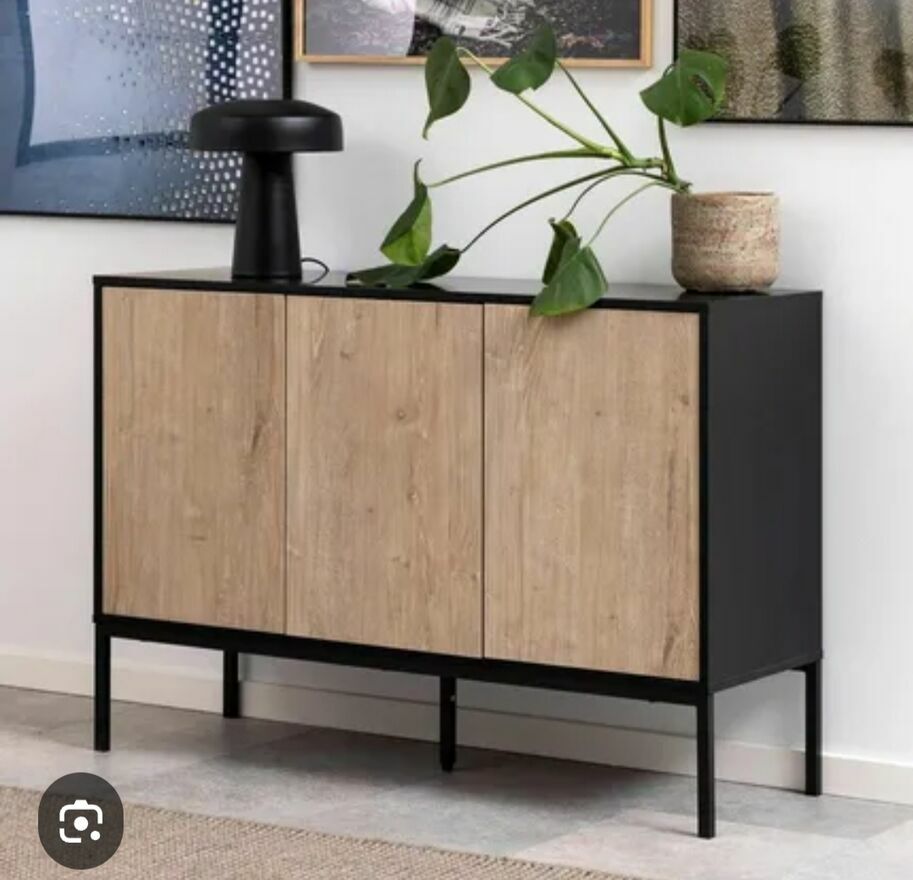
Task: Tap the visual search lens icon
Action: click(80, 821)
